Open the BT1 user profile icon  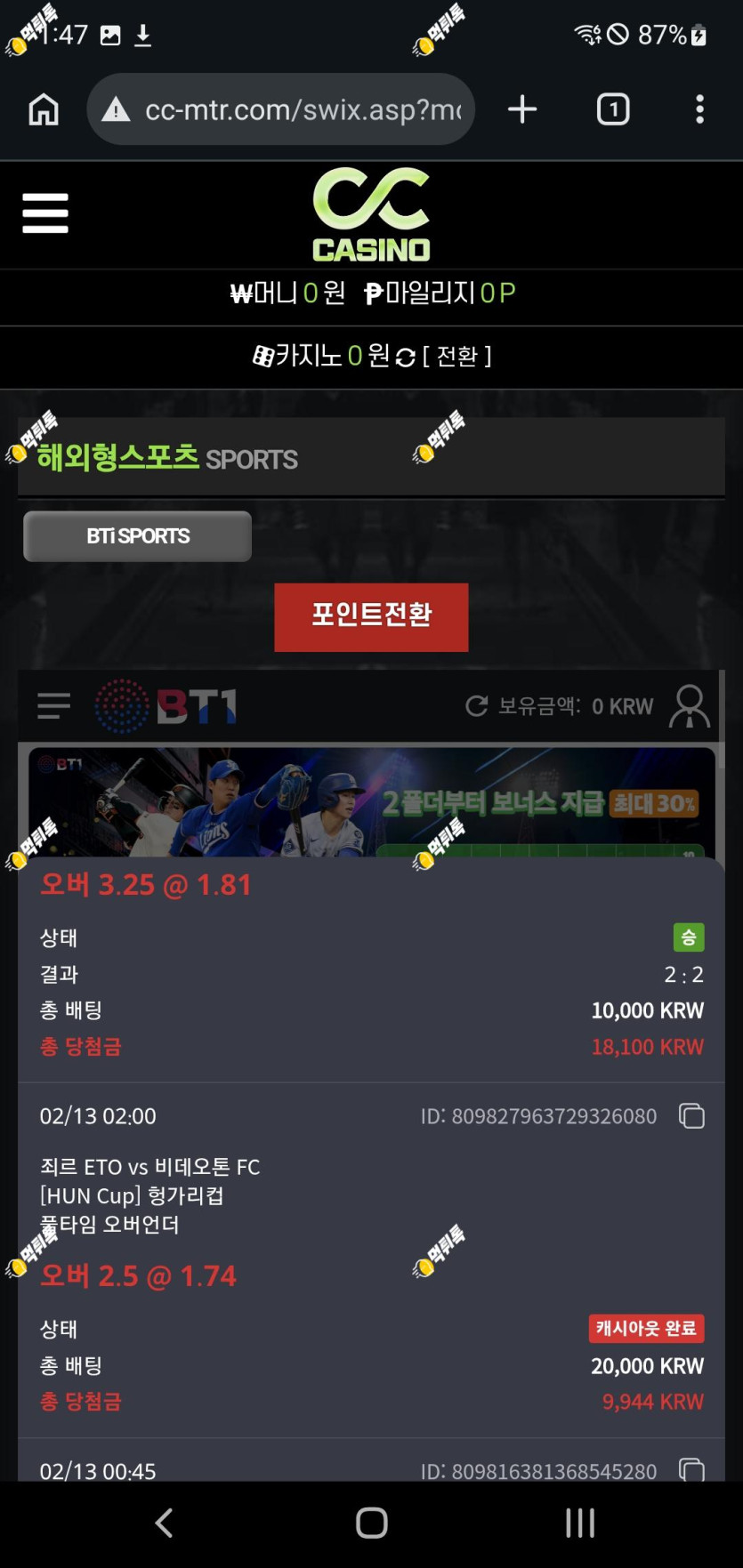(x=689, y=706)
